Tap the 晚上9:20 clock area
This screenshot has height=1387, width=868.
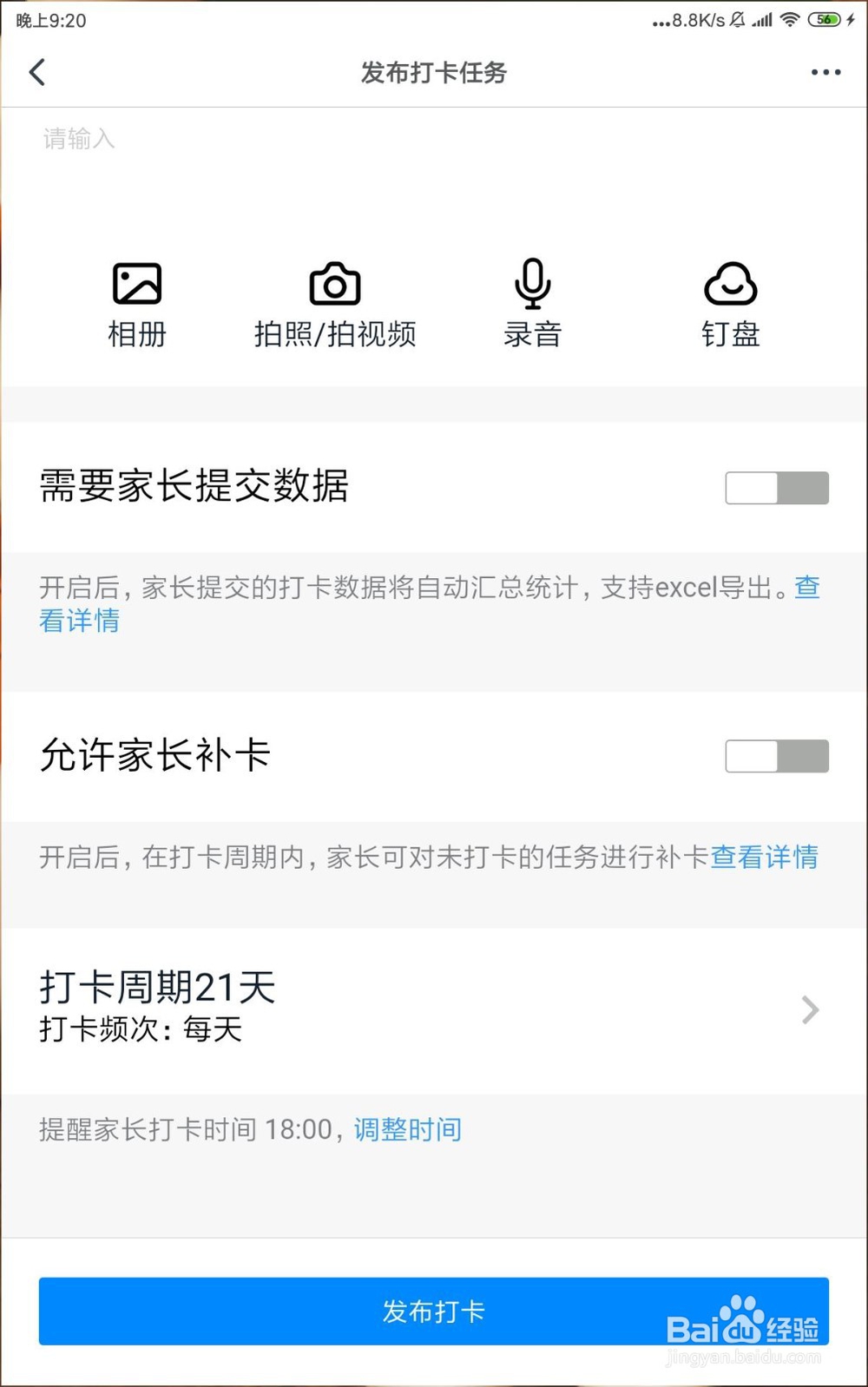point(54,19)
